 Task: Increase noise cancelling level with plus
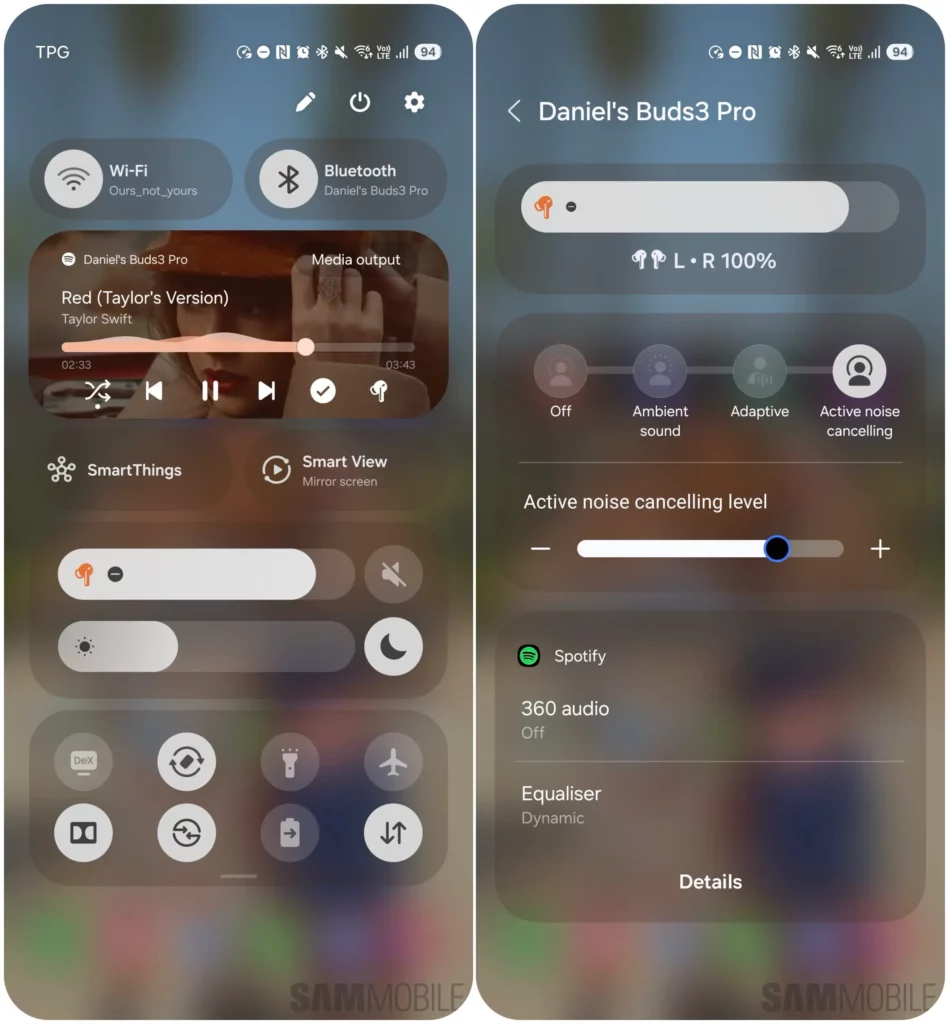pyautogui.click(x=880, y=549)
